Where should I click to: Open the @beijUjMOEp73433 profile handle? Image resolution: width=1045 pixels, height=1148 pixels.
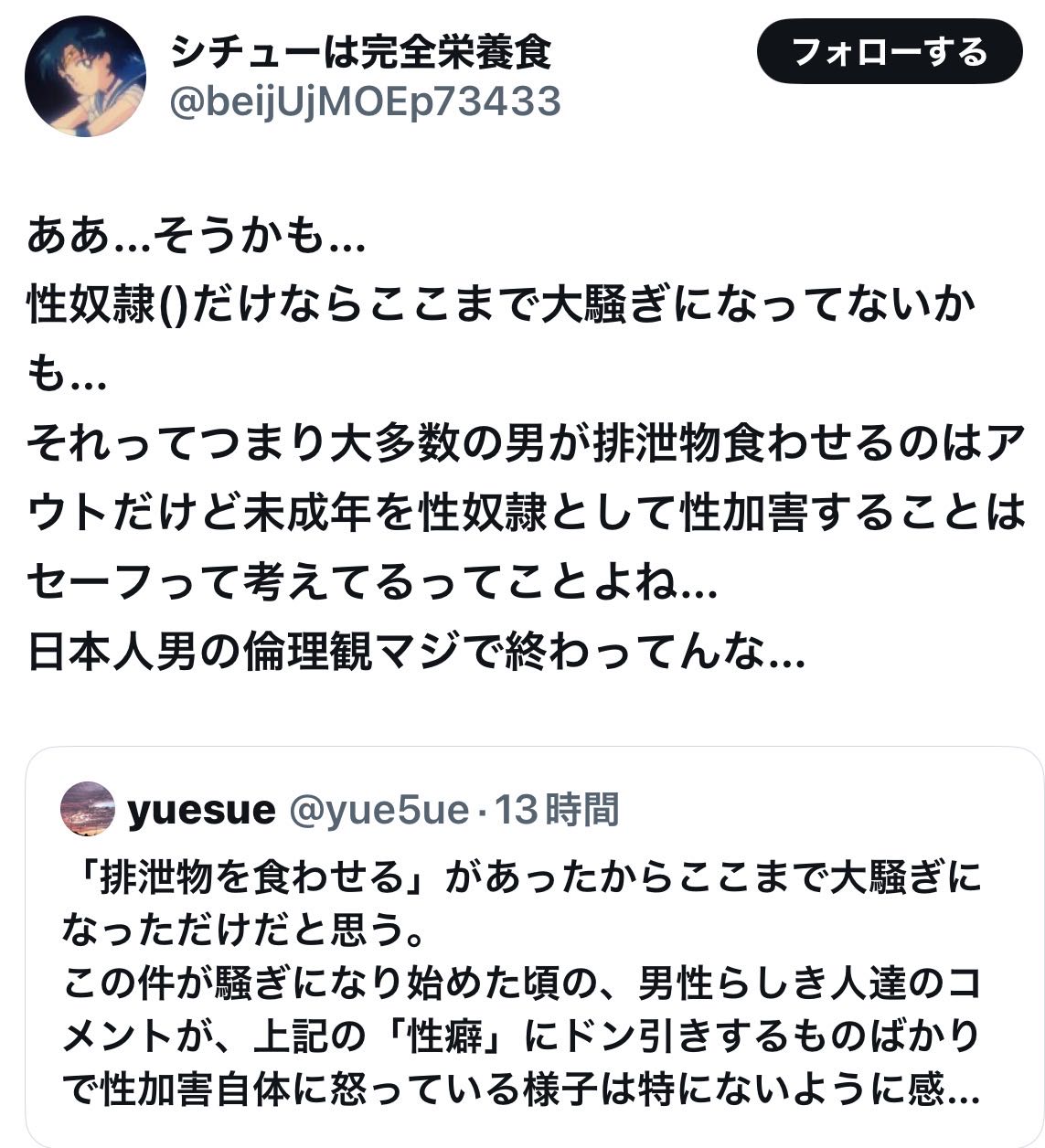click(x=366, y=101)
